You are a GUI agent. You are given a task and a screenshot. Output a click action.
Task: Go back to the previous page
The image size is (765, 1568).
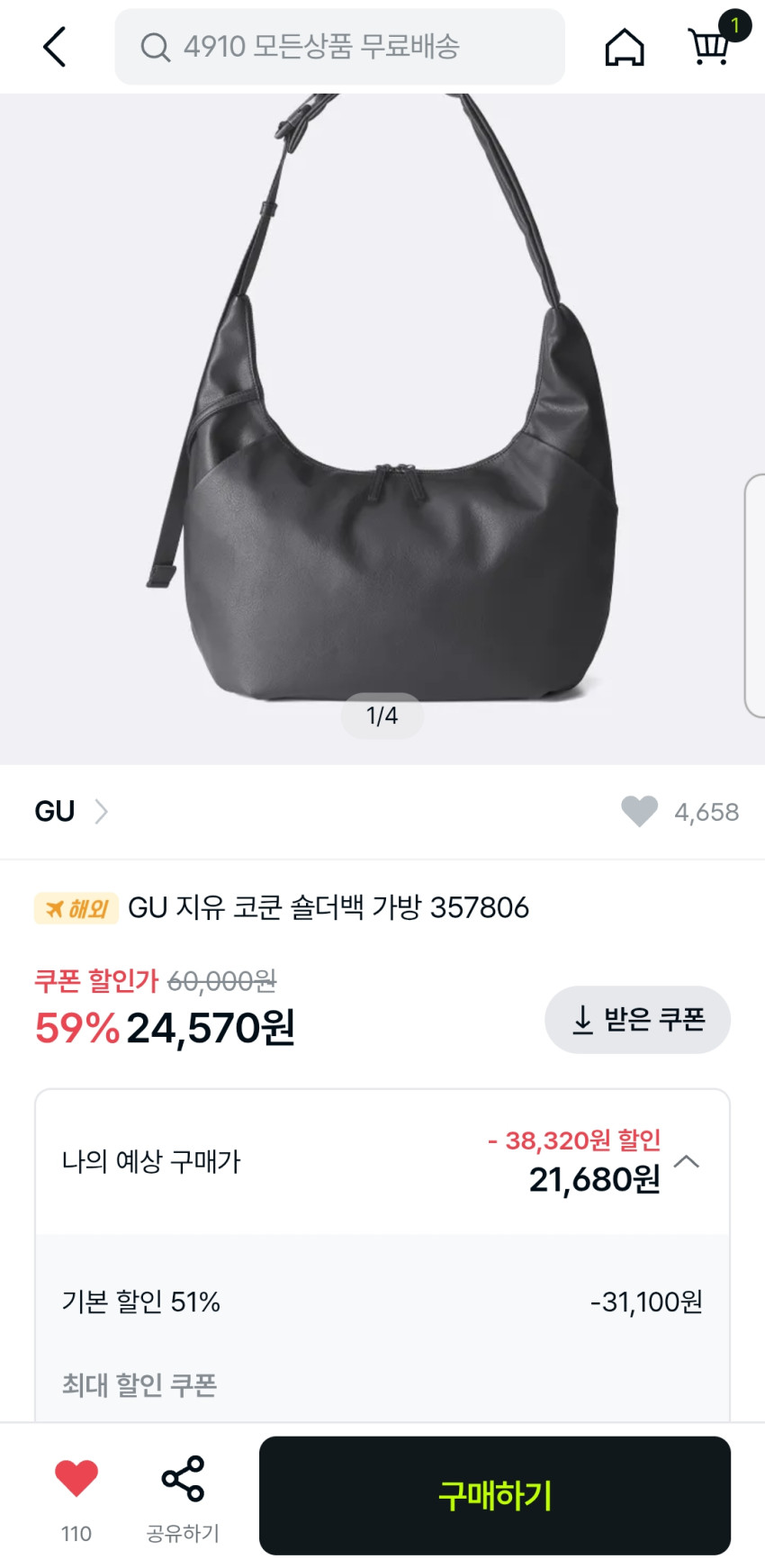(55, 47)
